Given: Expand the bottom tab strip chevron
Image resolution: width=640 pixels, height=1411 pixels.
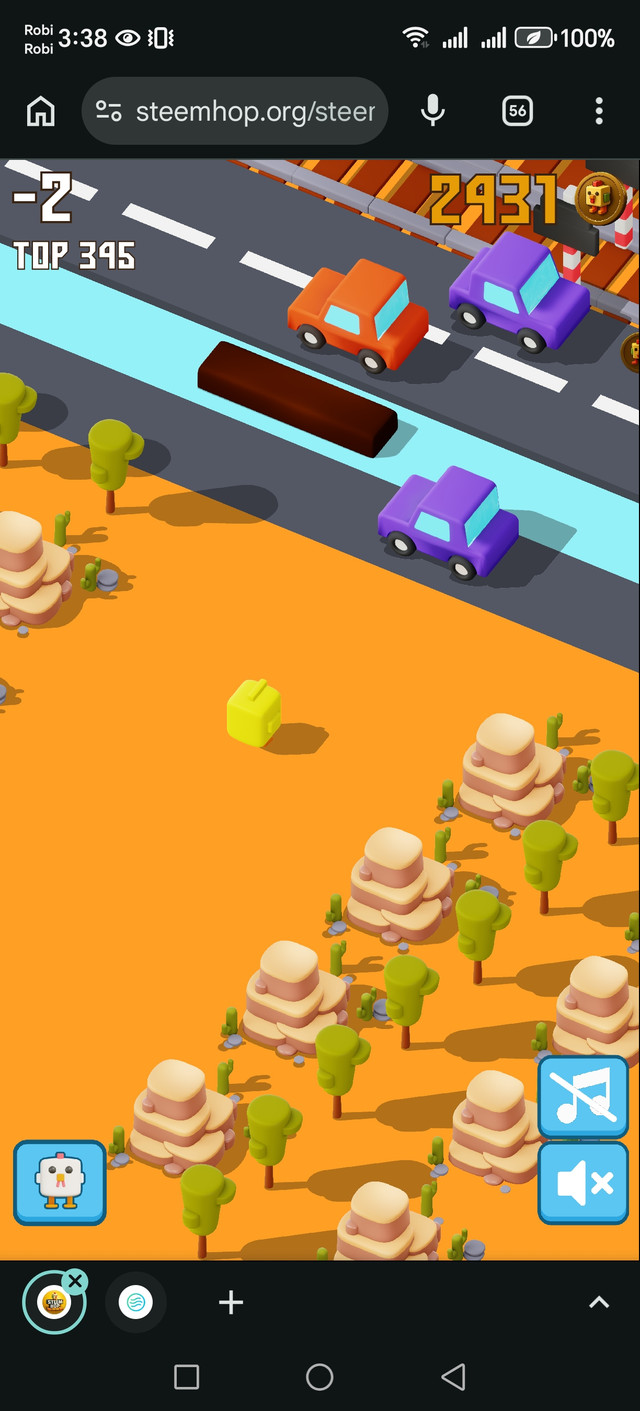Looking at the screenshot, I should click(598, 1302).
